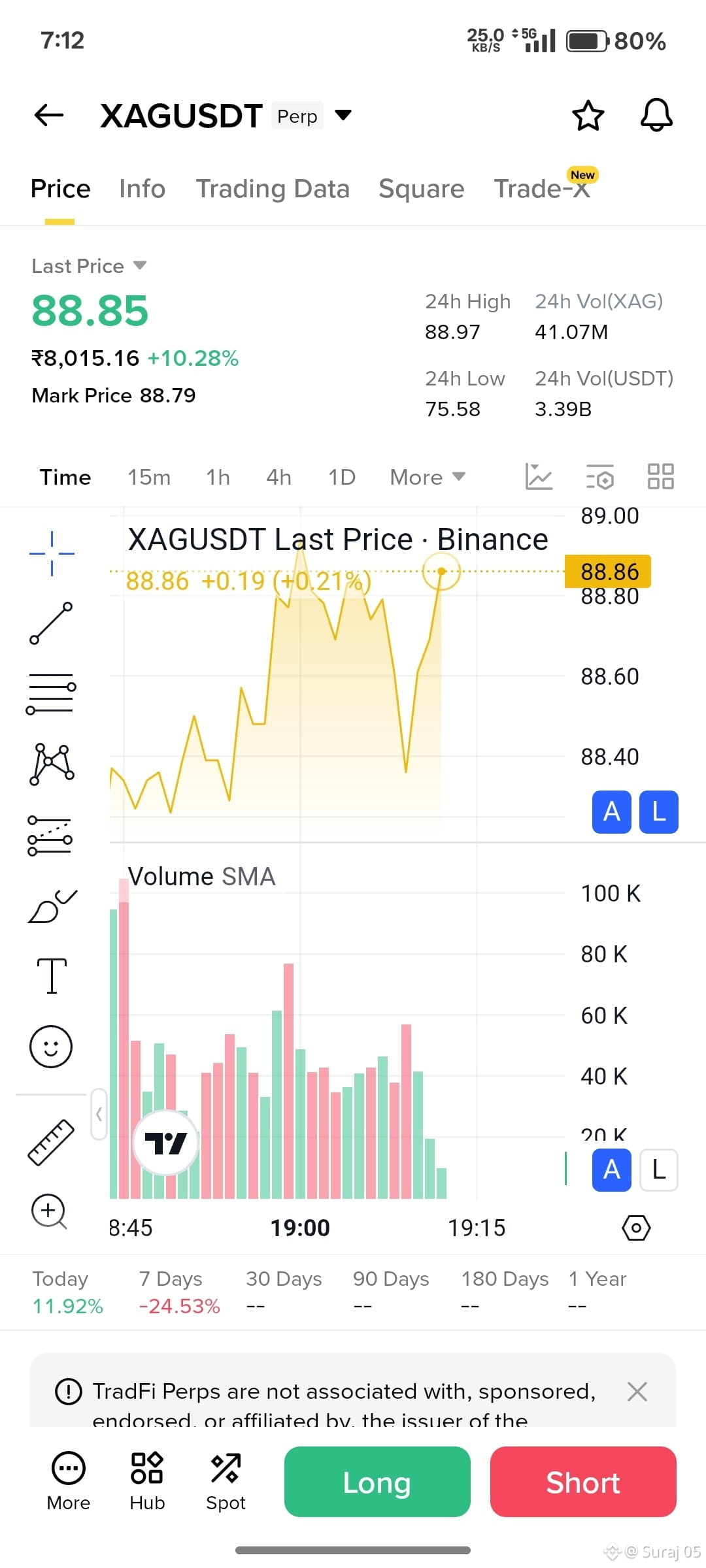Screen dimensions: 706x1568
Task: Expand the XAGUSDT Perp pair dropdown
Action: point(343,116)
